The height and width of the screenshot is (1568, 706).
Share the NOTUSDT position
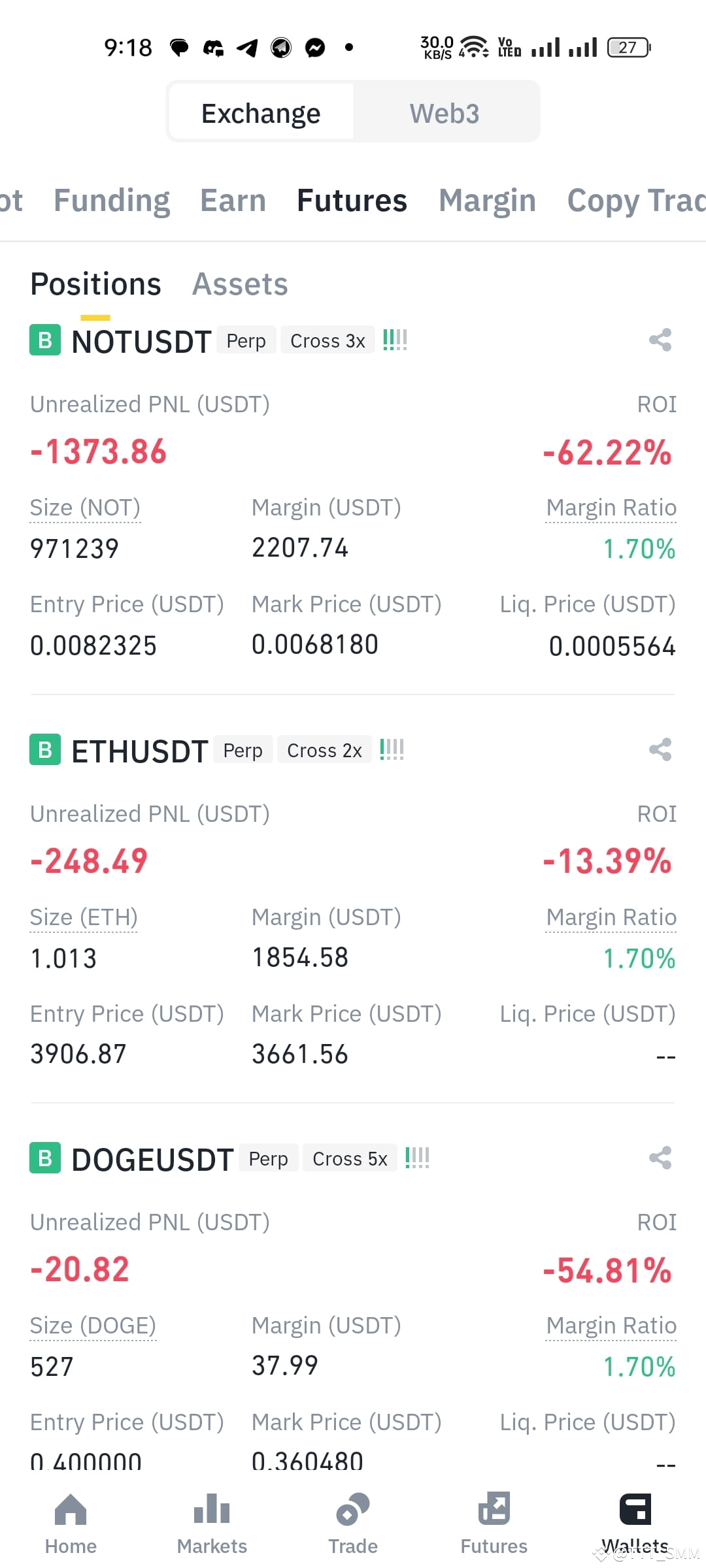pos(660,340)
